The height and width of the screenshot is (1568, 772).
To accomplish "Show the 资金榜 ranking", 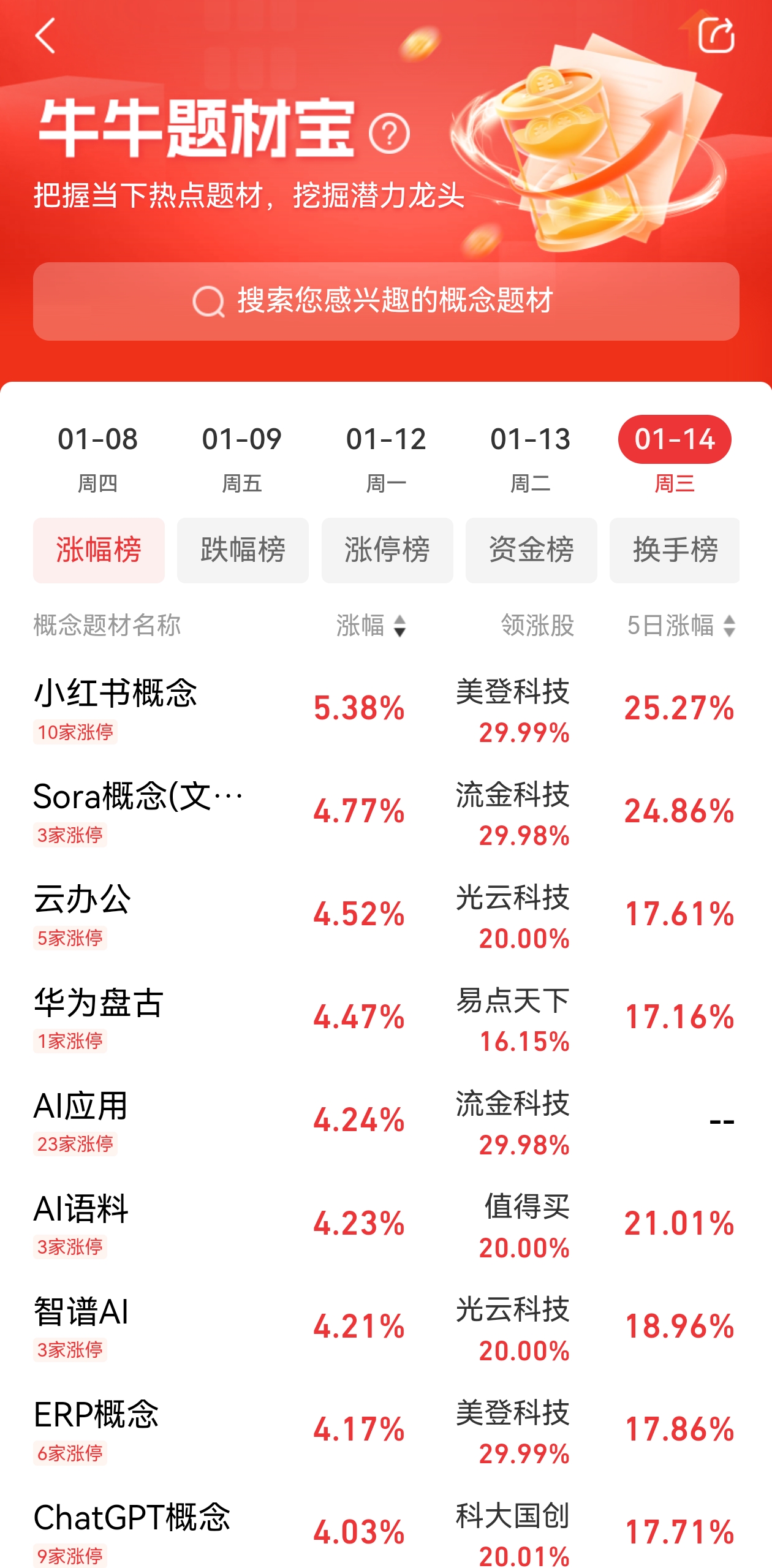I will (531, 550).
